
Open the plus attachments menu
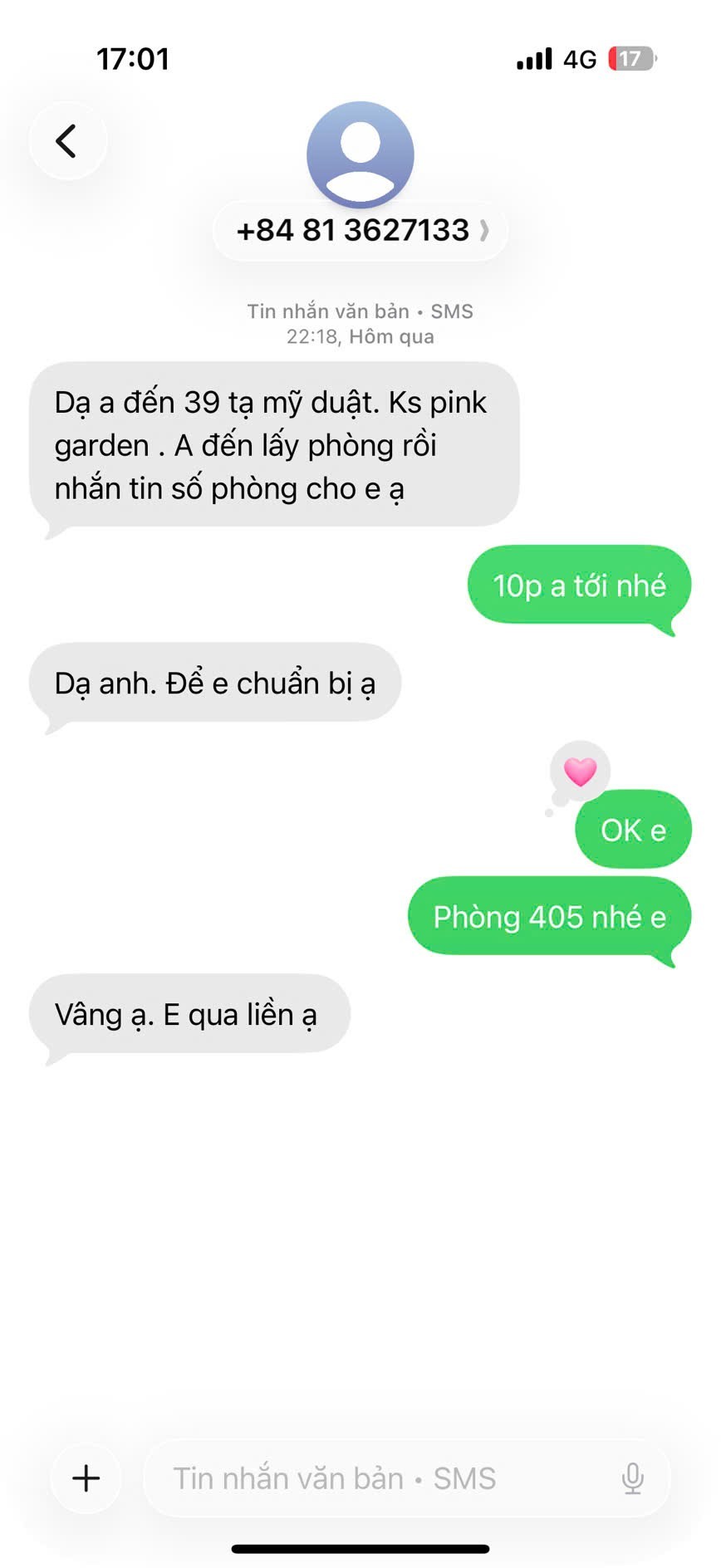click(x=86, y=1478)
